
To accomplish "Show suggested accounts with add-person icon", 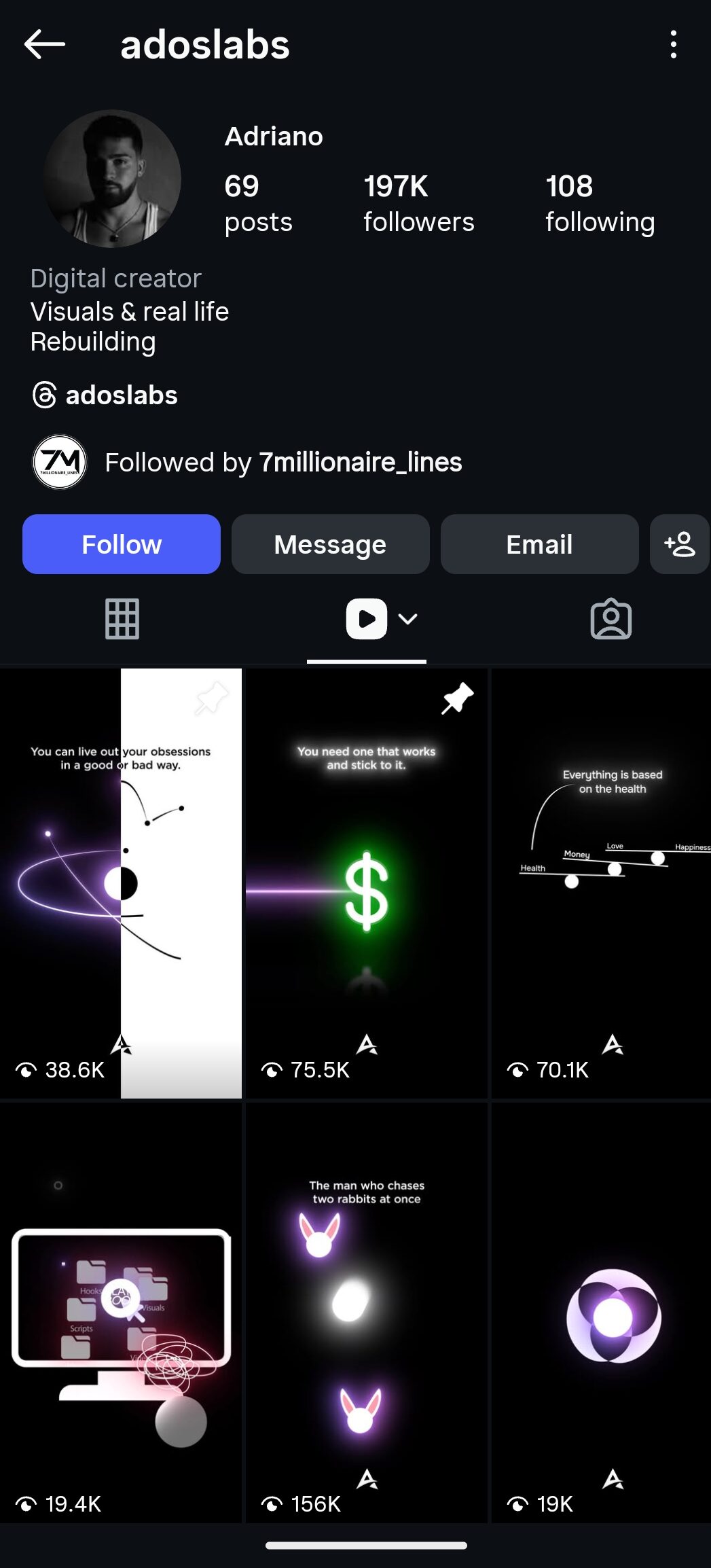I will 679,544.
